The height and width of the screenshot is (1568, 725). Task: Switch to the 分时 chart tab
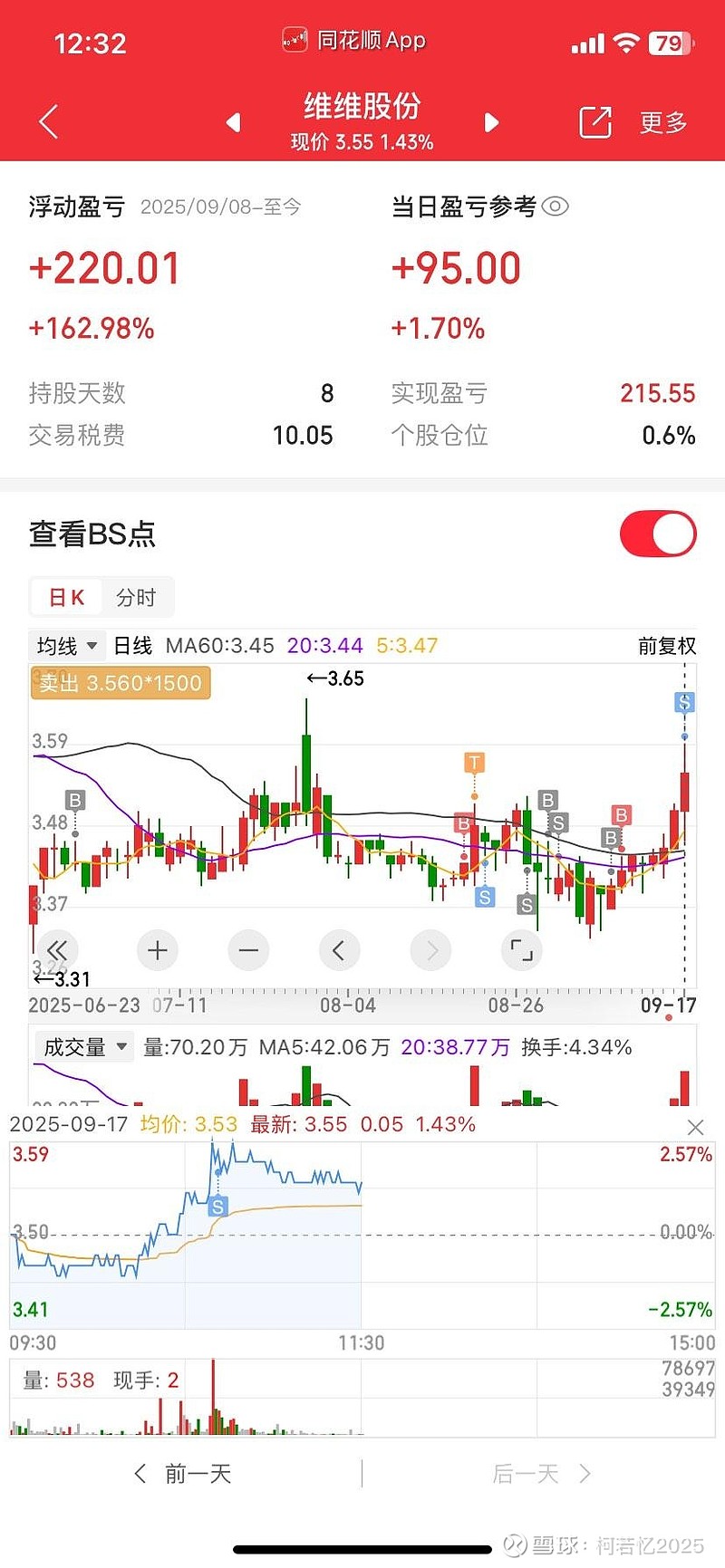136,598
